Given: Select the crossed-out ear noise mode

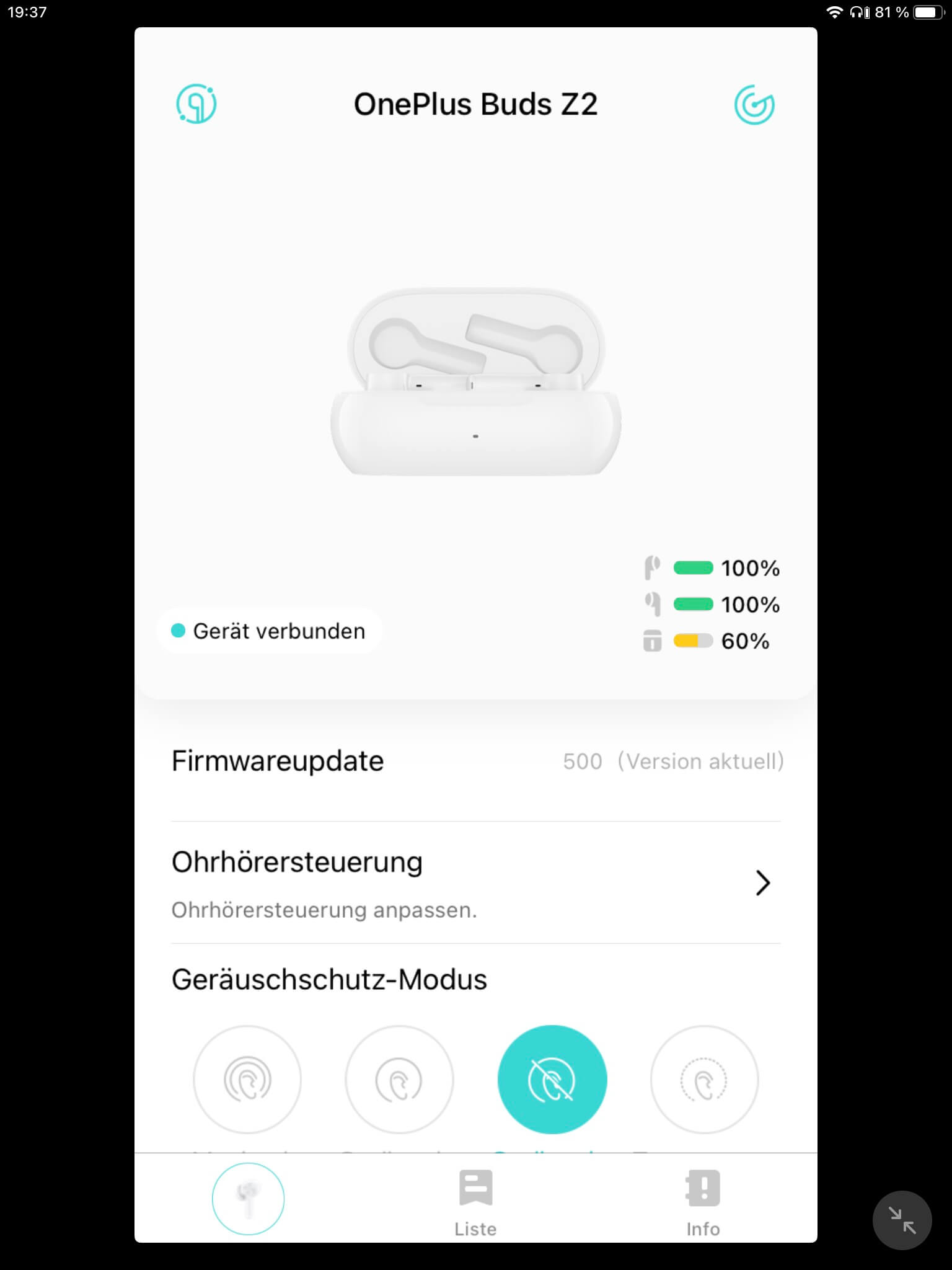Looking at the screenshot, I should pyautogui.click(x=552, y=1080).
